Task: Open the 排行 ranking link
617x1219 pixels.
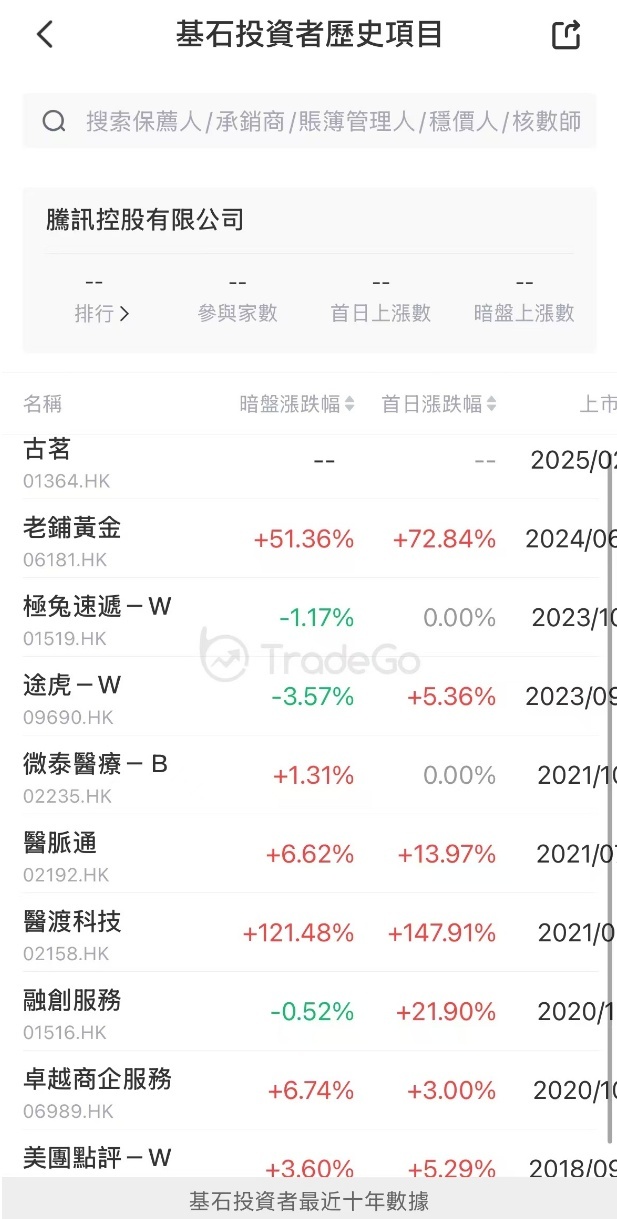Action: click(102, 313)
